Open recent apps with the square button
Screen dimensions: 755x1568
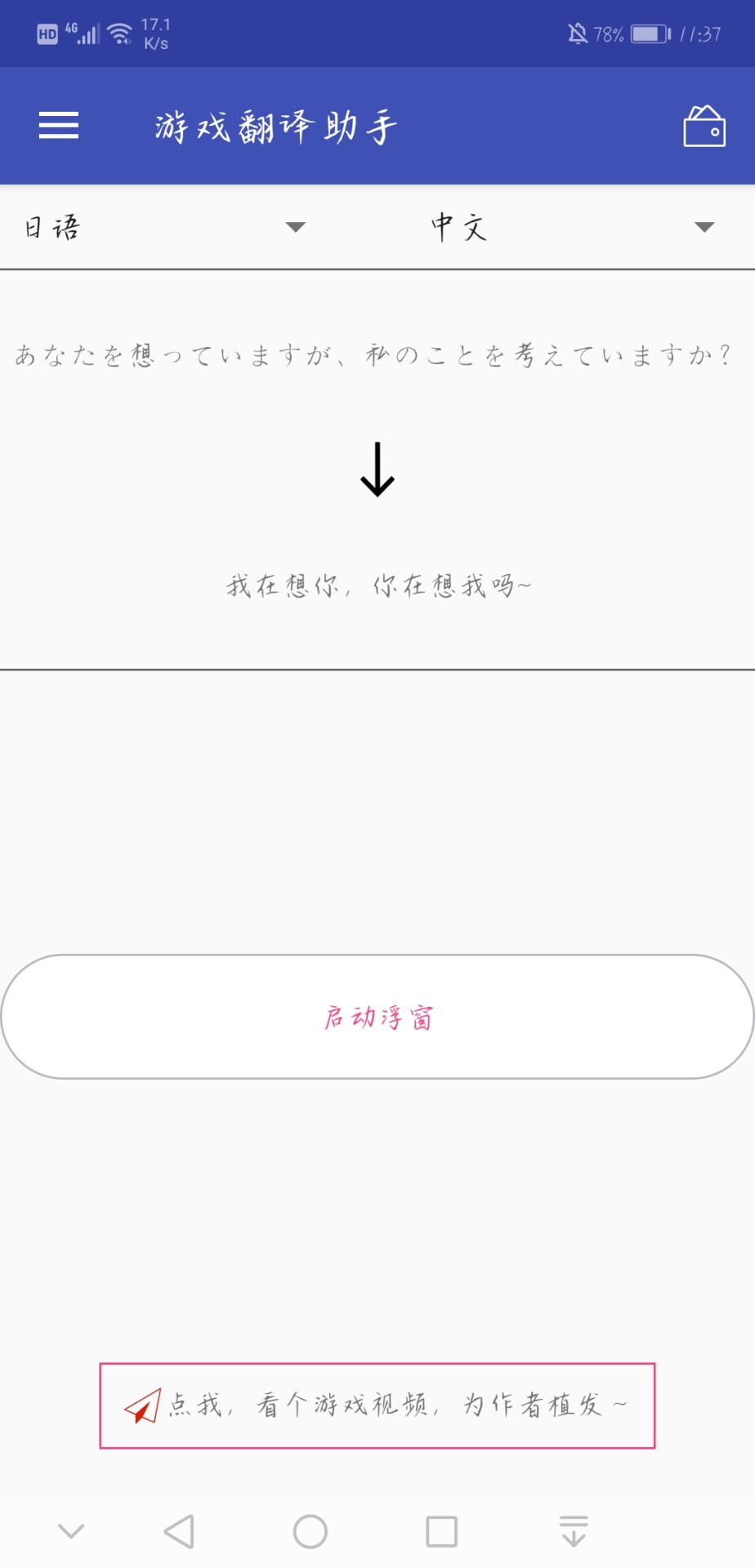[442, 1531]
